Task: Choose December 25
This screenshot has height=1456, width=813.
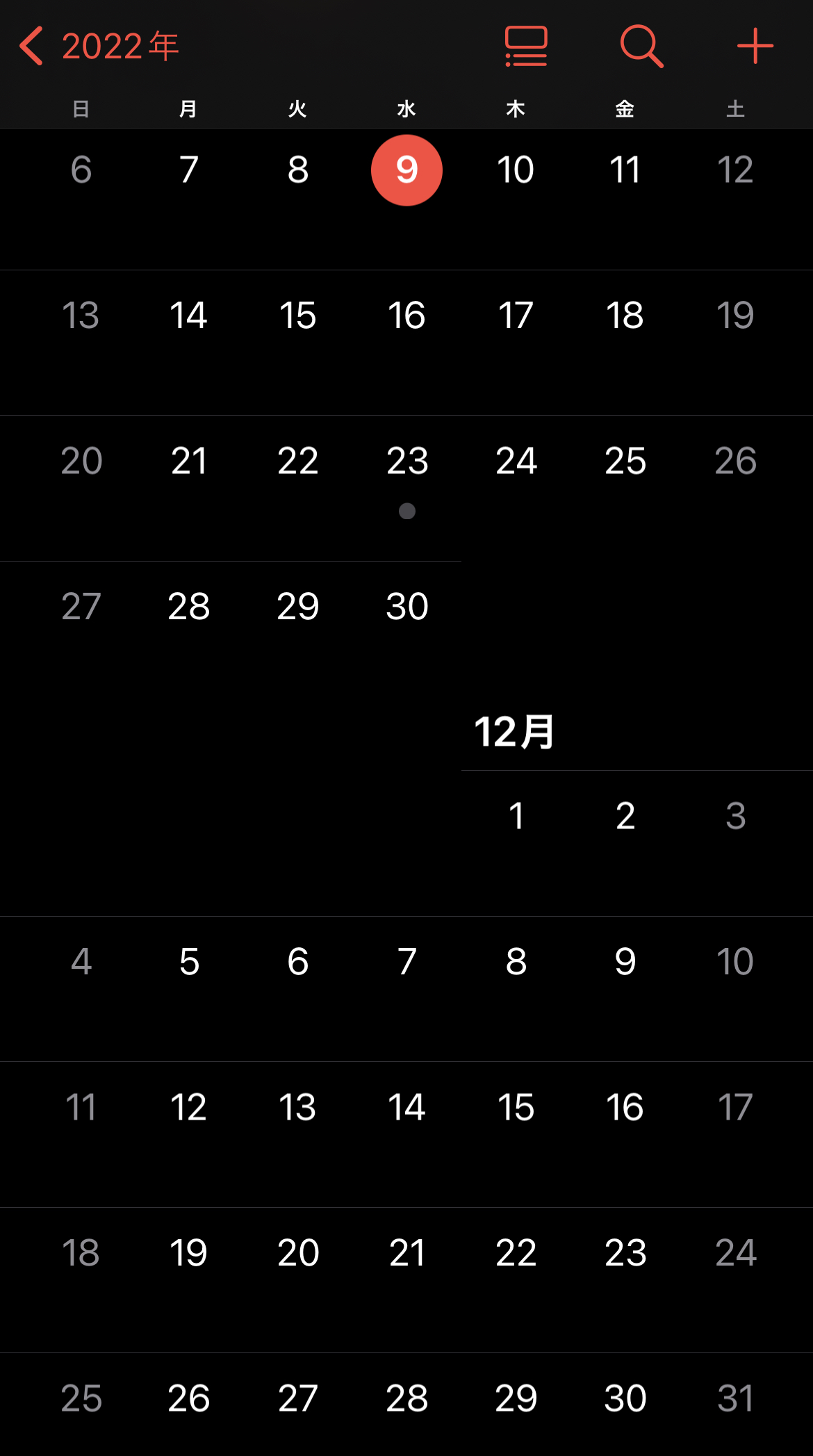Action: [x=81, y=1398]
